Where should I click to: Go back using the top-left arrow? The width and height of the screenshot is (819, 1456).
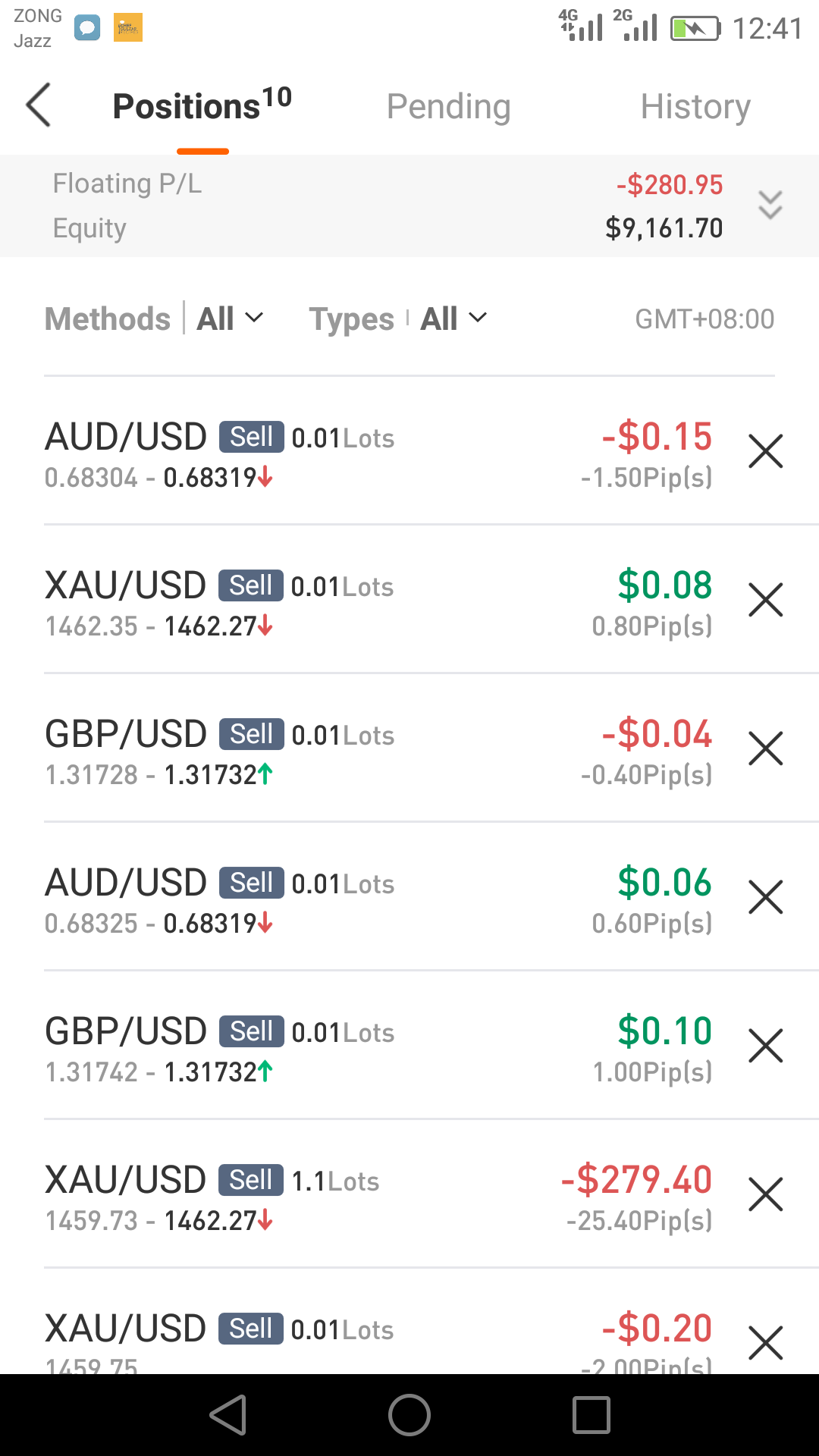coord(39,105)
